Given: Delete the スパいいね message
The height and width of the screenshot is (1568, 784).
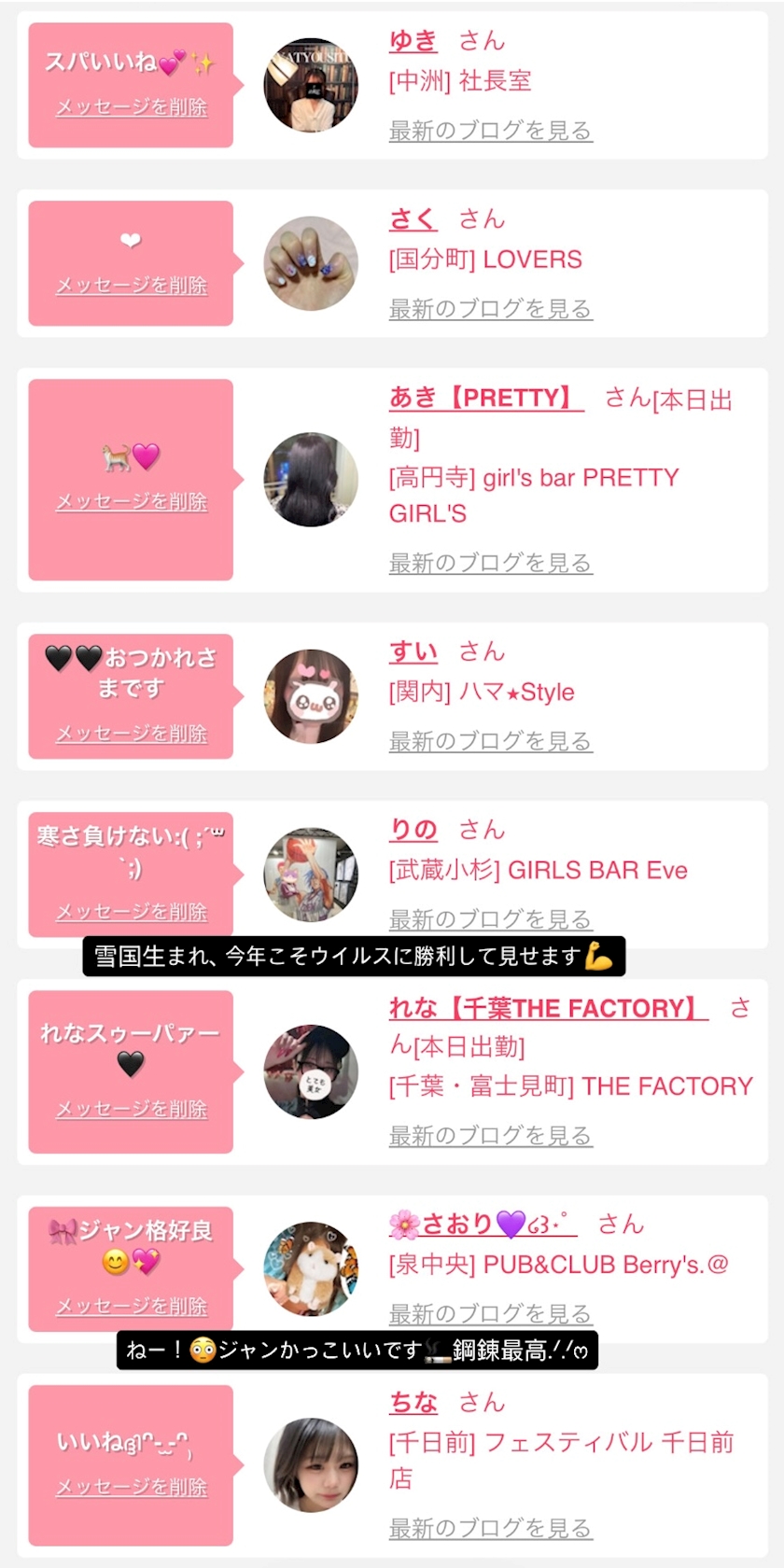Looking at the screenshot, I should coord(131,106).
